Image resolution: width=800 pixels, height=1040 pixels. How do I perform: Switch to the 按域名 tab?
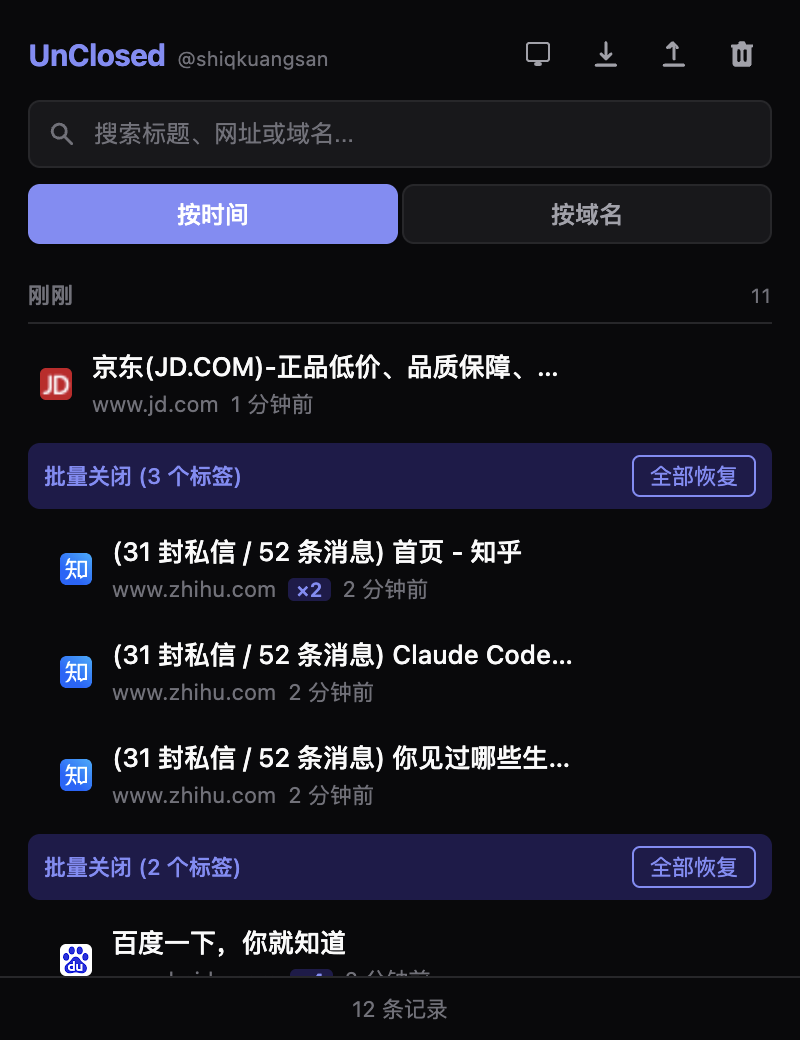tap(587, 214)
